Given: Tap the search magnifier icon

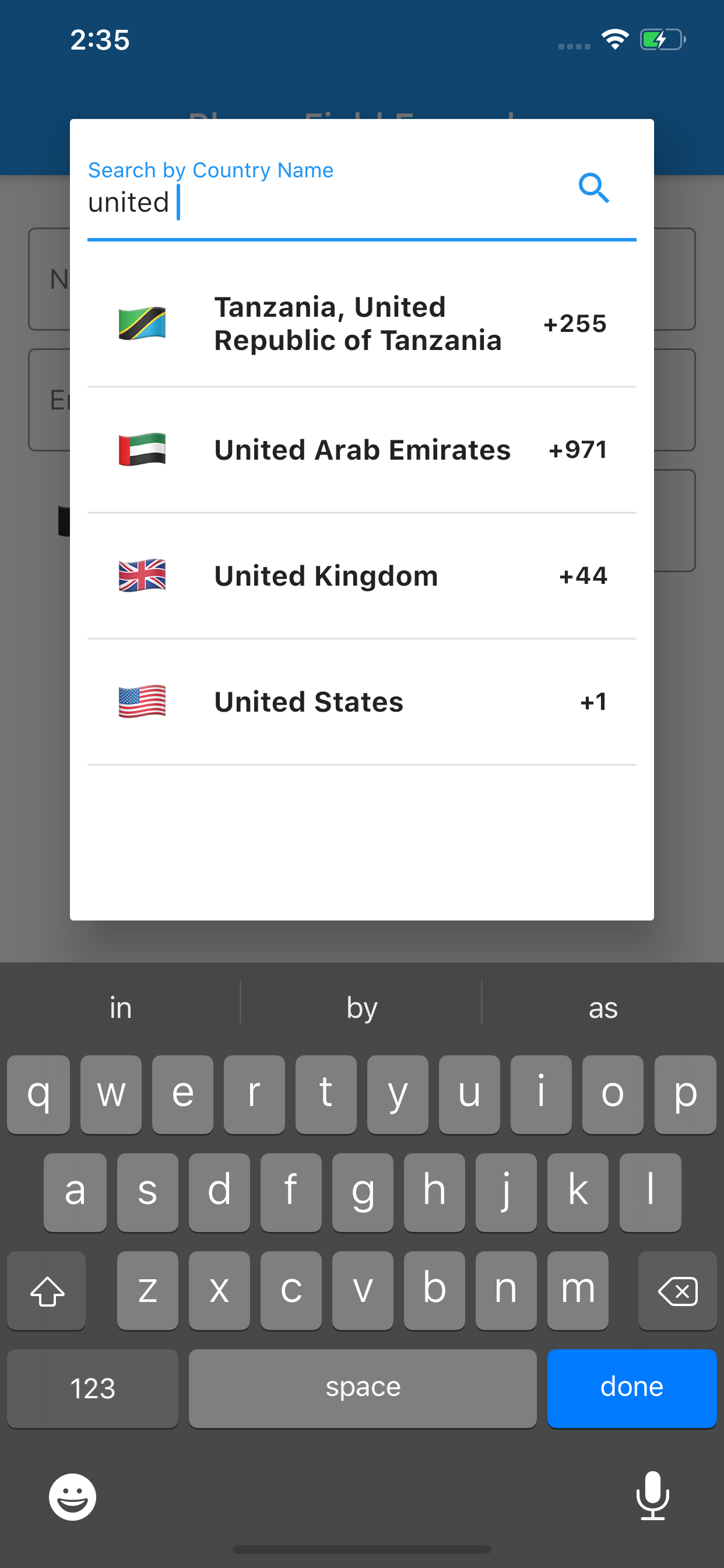Looking at the screenshot, I should point(594,187).
